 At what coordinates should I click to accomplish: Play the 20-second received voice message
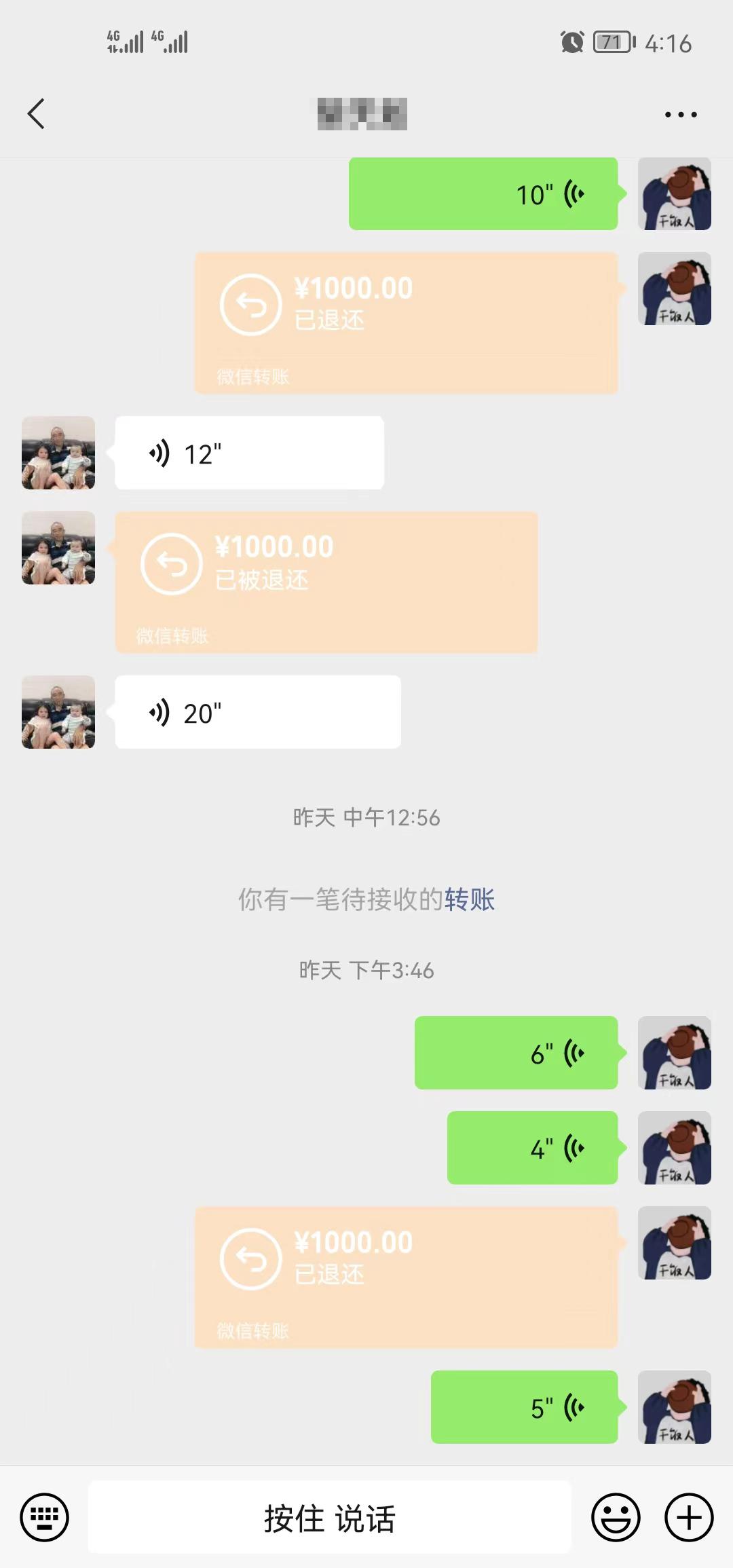click(257, 713)
